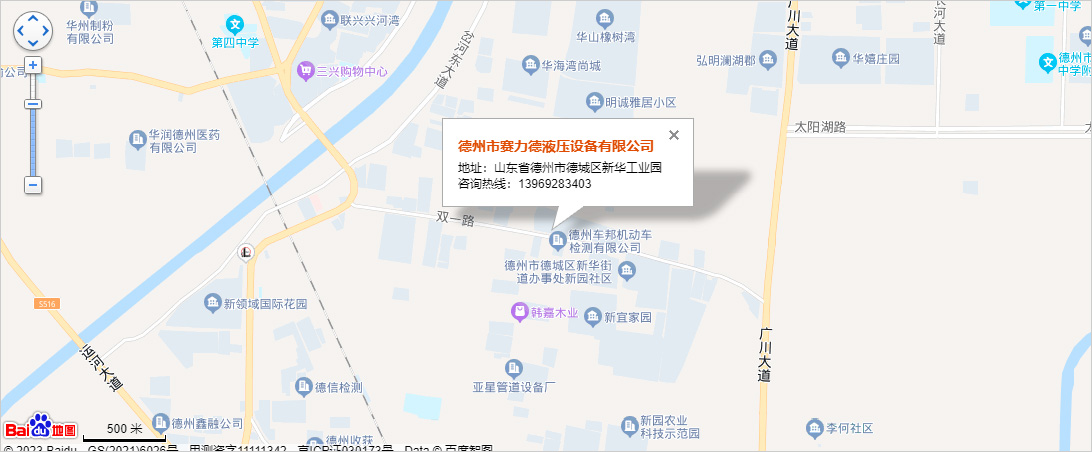Image resolution: width=1092 pixels, height=452 pixels.
Task: Pan the map right with the right arrow
Action: click(x=46, y=31)
